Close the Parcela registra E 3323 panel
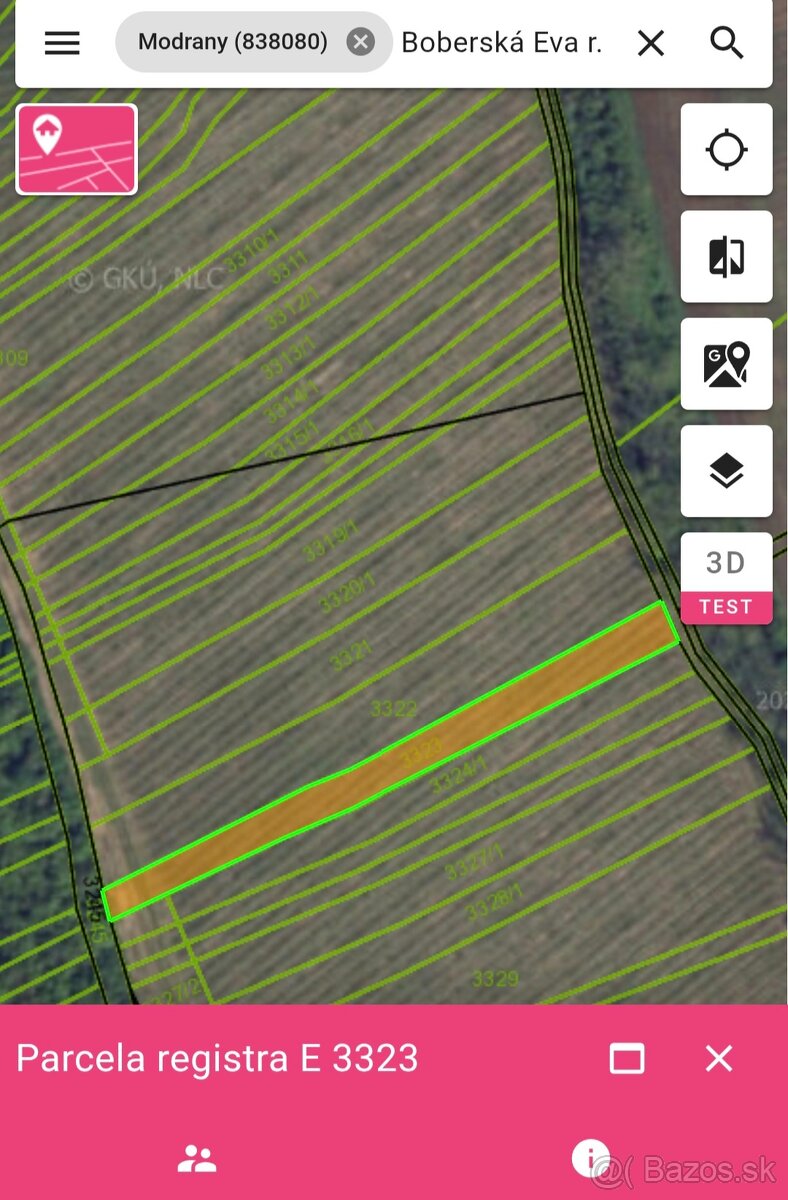 pyautogui.click(x=719, y=1058)
